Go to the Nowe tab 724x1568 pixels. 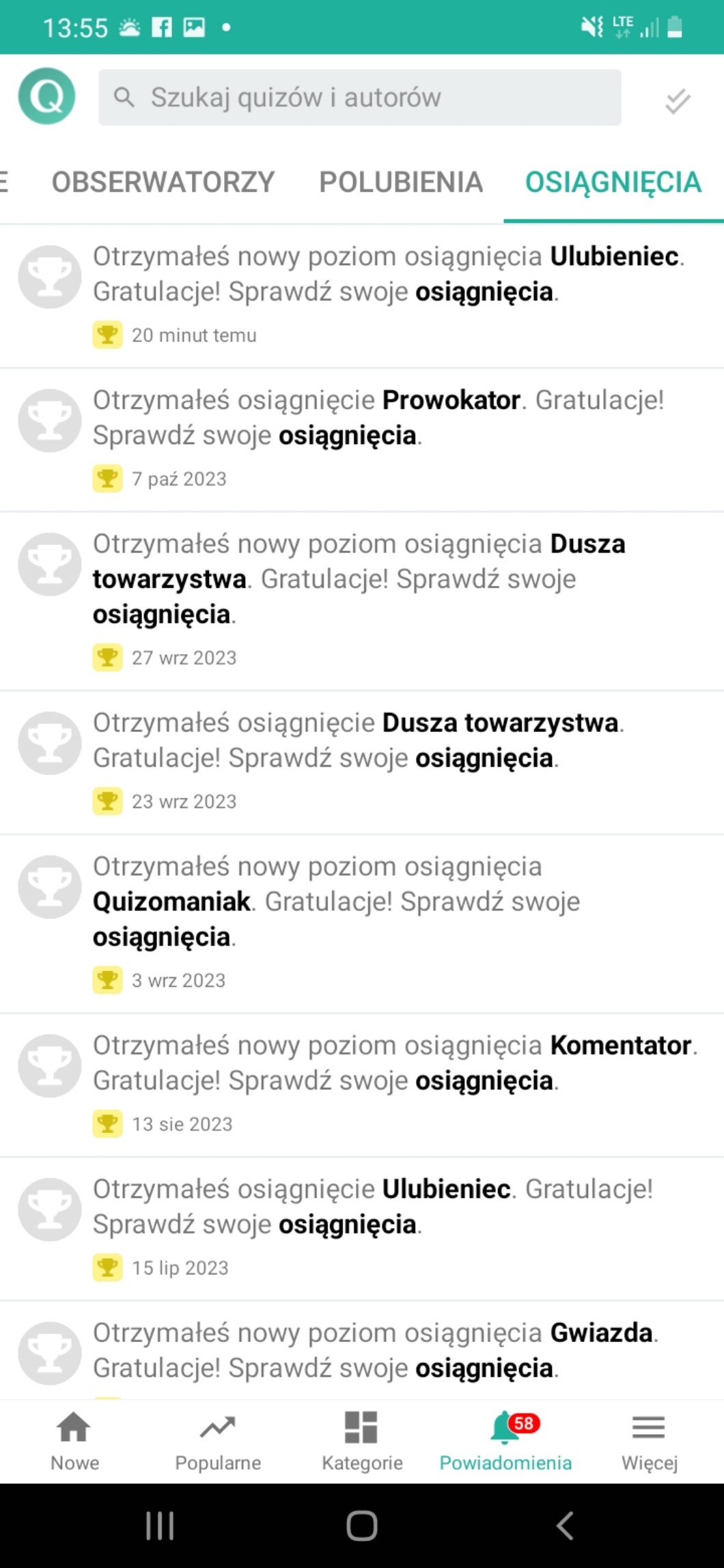[74, 1441]
